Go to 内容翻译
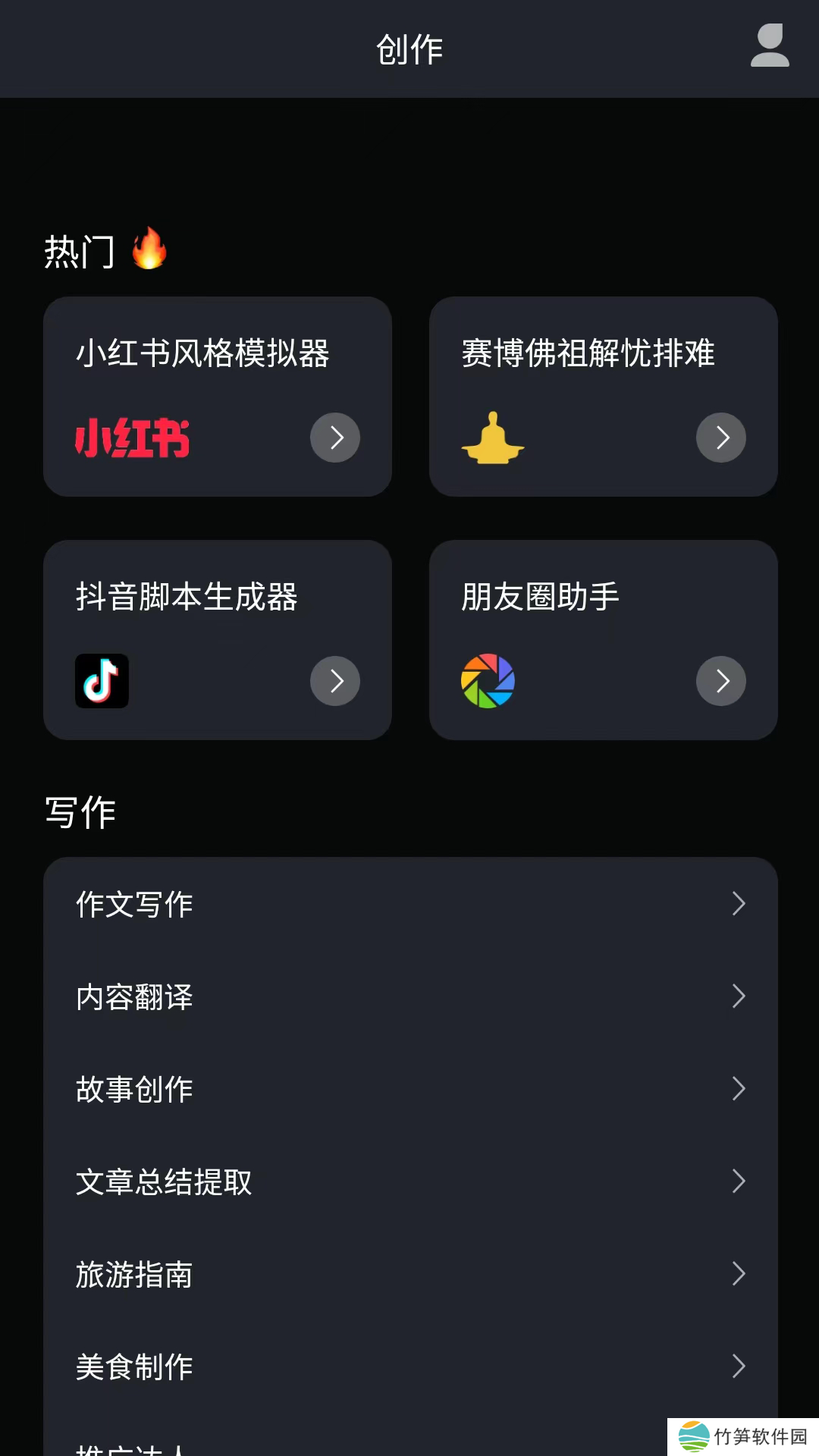This screenshot has width=819, height=1456. (410, 996)
